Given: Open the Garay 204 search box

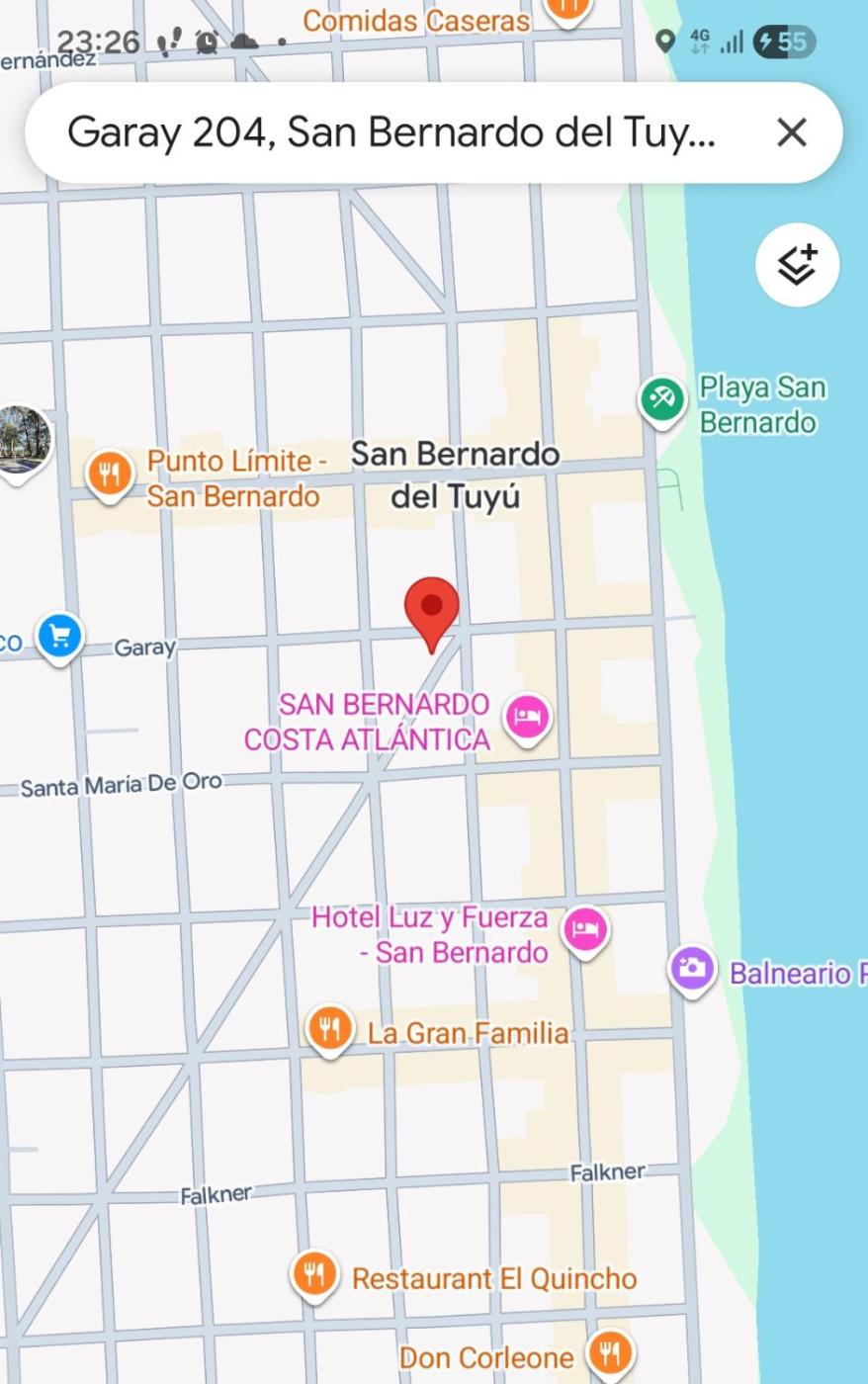Looking at the screenshot, I should point(391,132).
